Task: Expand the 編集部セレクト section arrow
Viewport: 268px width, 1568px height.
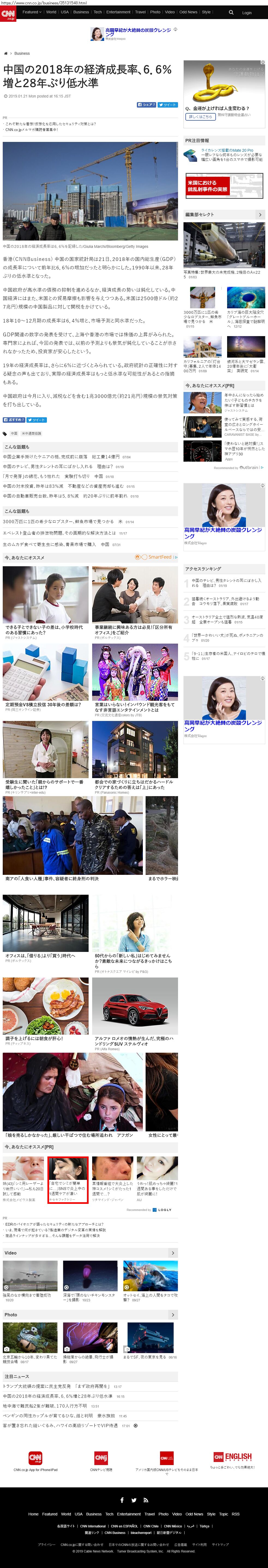Action: 260,215
